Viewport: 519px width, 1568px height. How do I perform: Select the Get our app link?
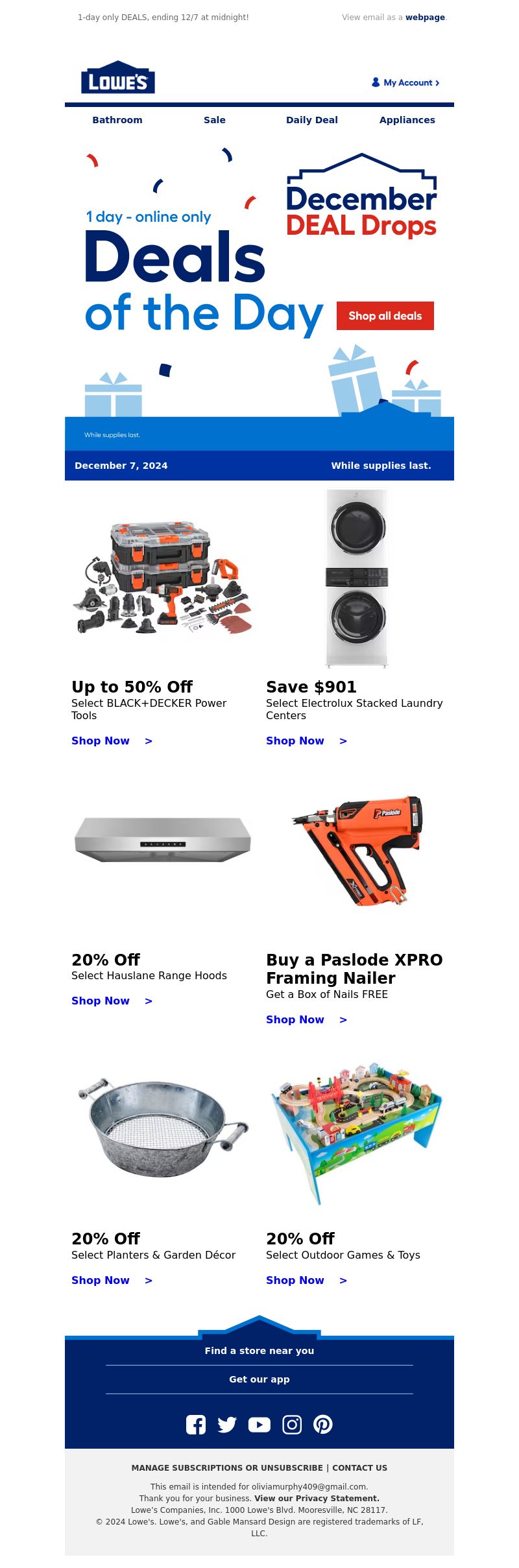coord(259,1379)
